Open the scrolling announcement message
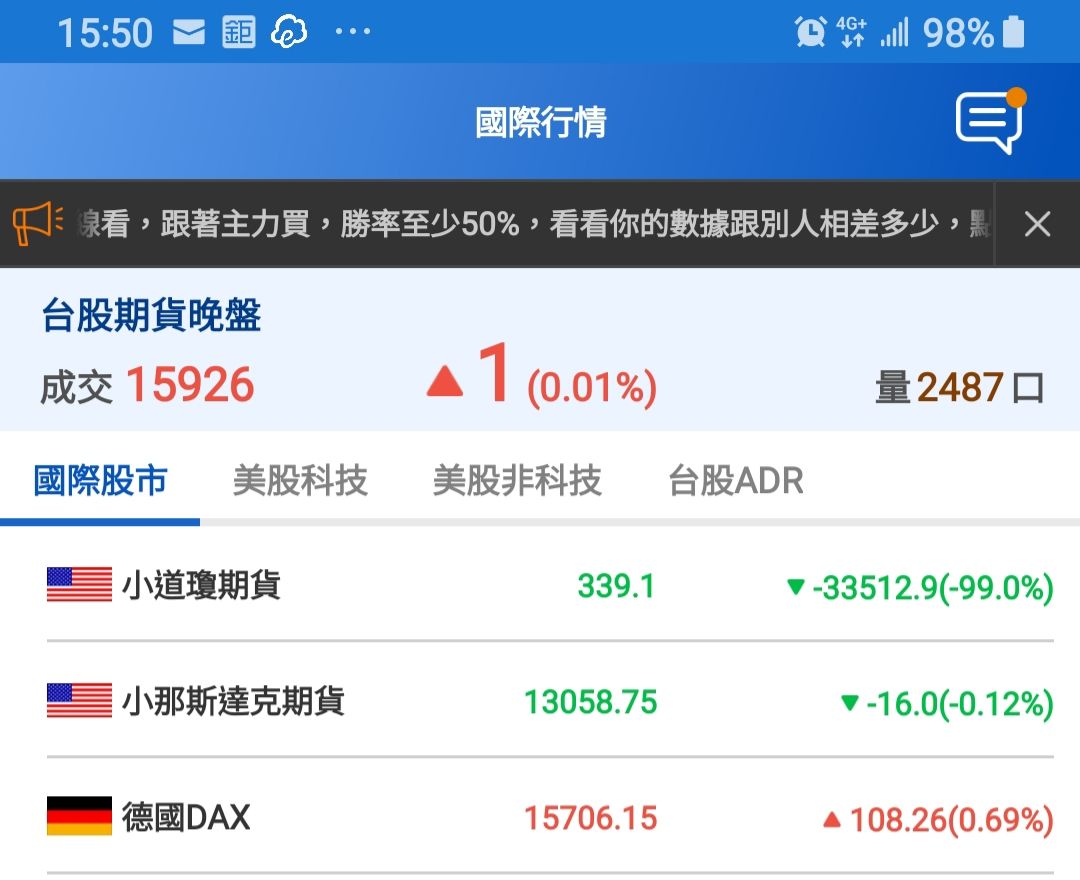1080x880 pixels. point(530,224)
